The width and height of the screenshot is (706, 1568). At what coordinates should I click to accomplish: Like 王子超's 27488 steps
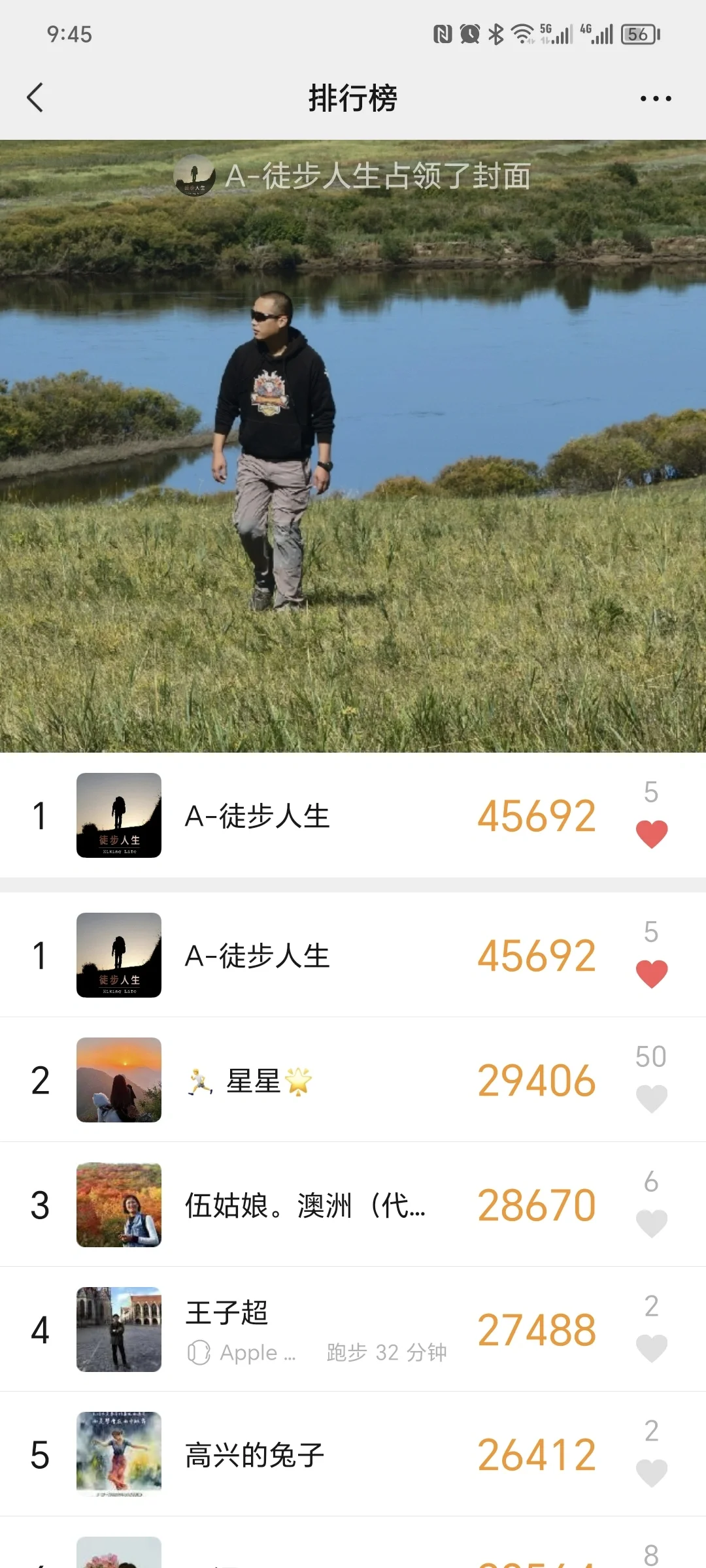[652, 1348]
